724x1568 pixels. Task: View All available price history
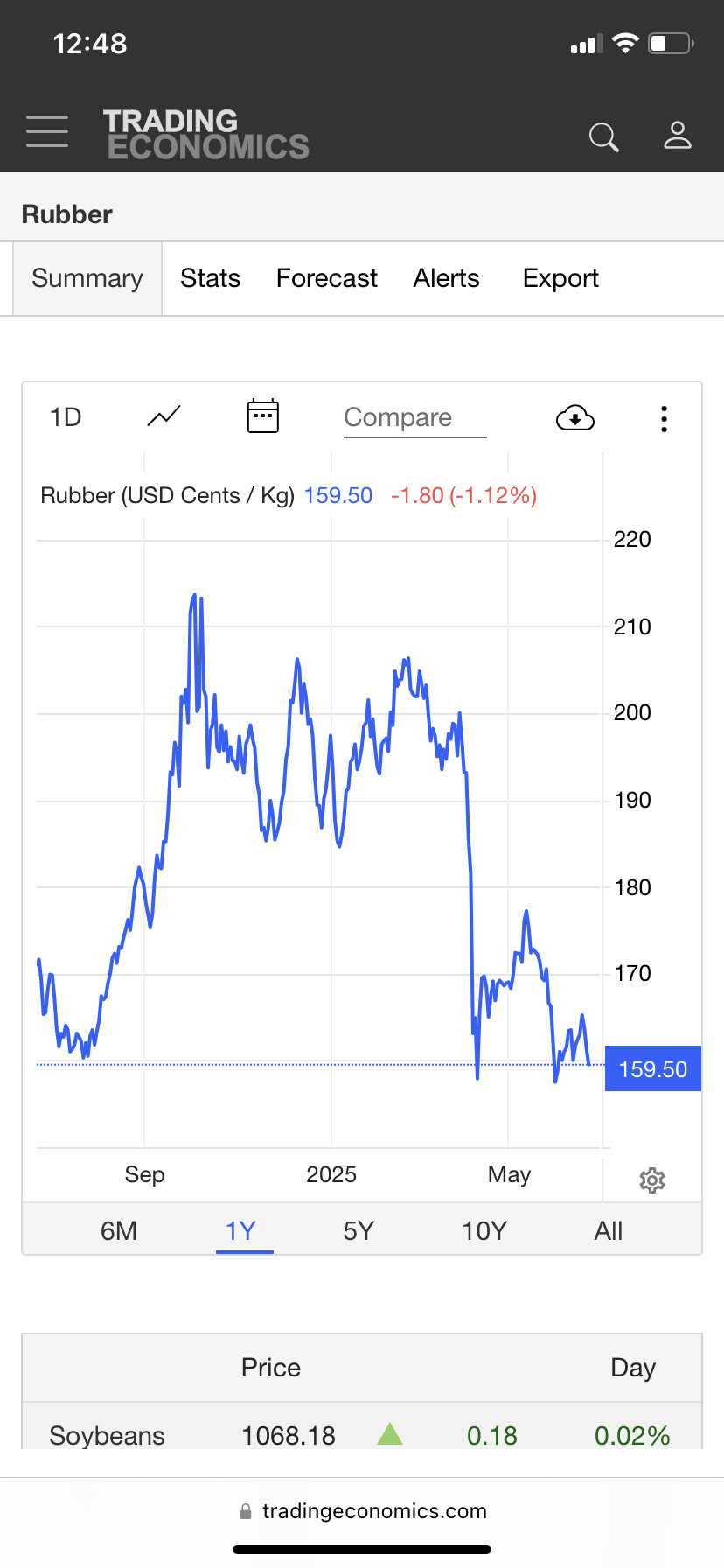coord(609,1231)
